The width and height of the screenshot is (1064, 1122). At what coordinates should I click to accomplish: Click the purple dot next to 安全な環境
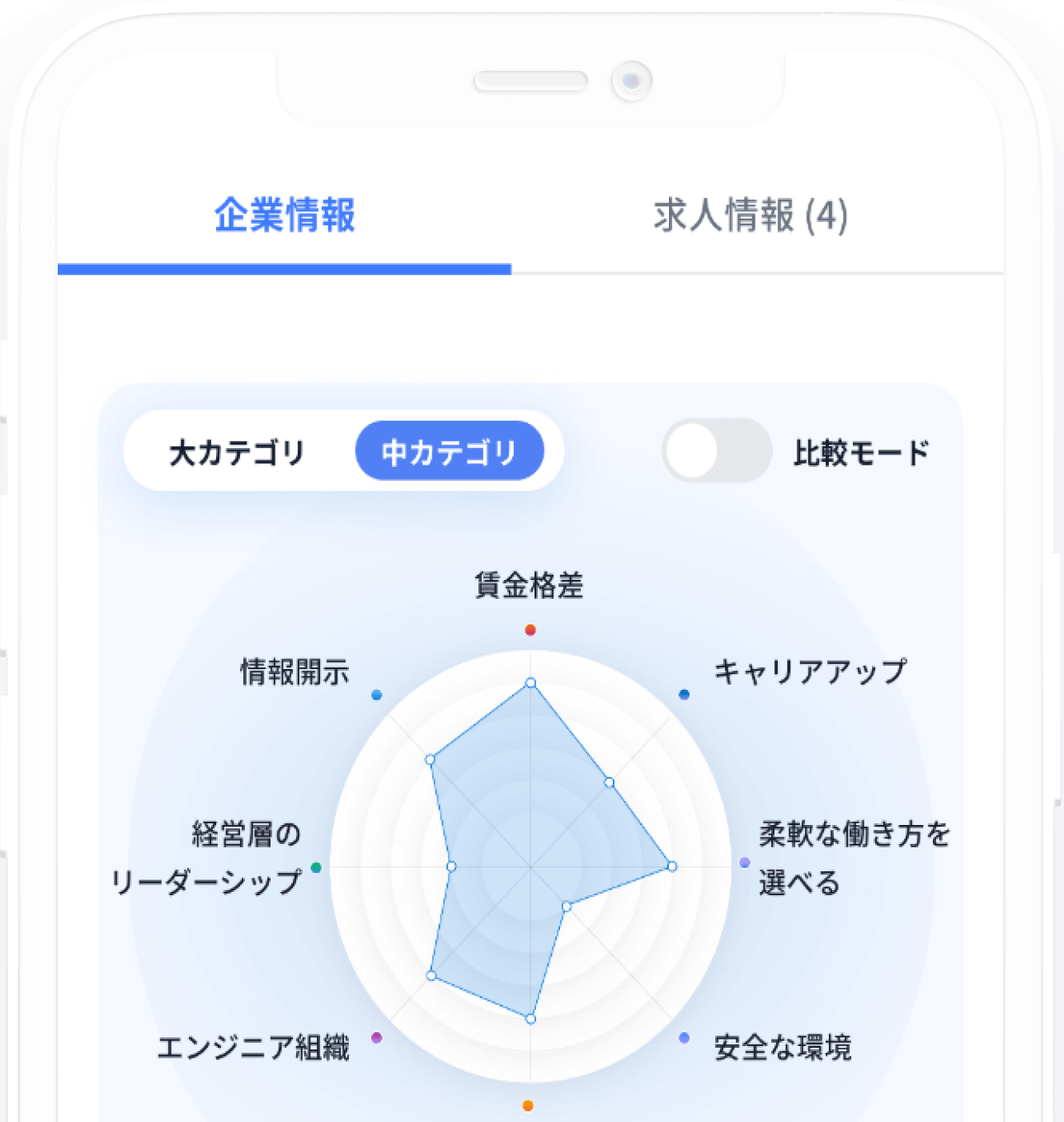(x=682, y=1038)
